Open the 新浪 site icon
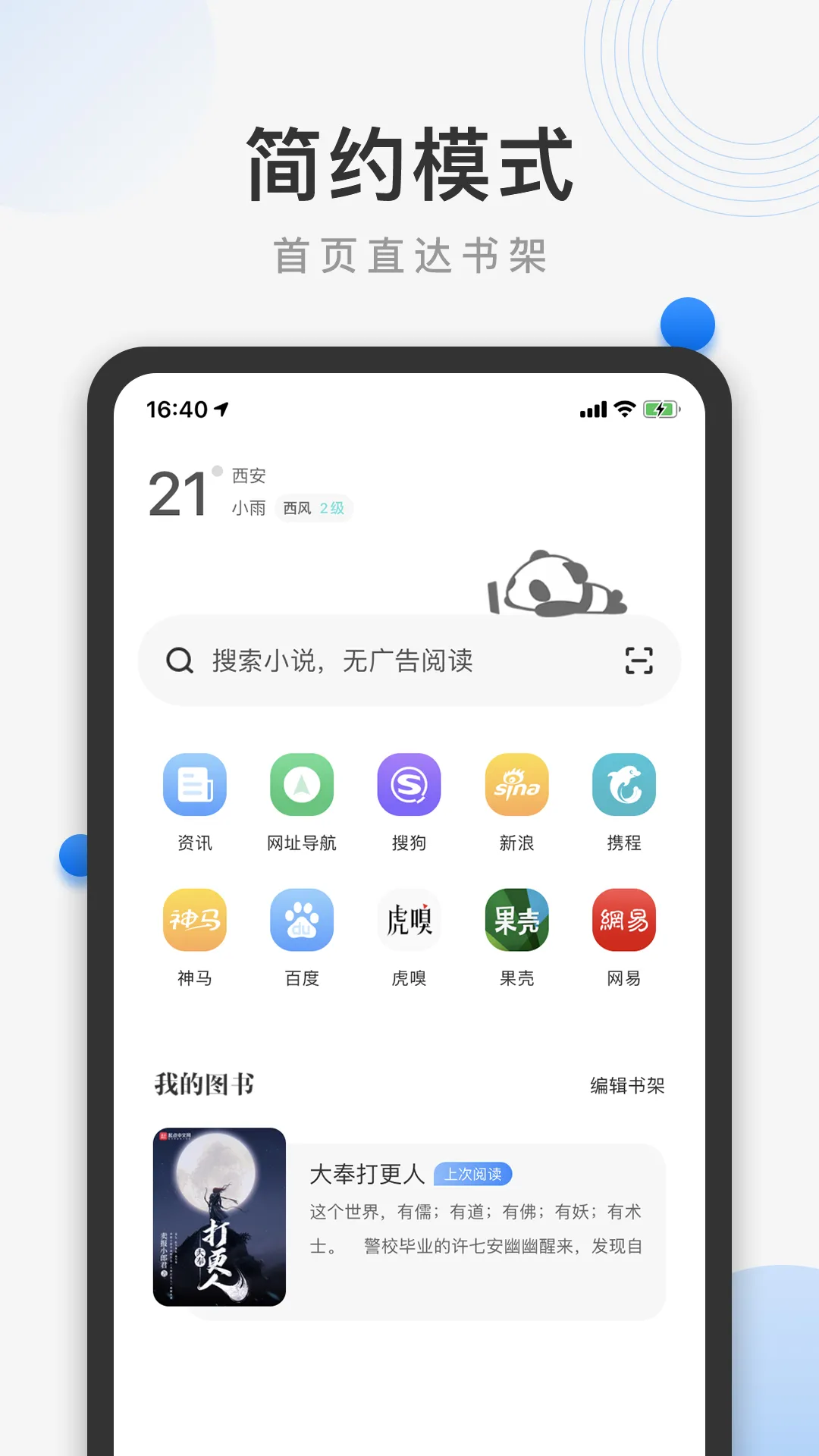Screen dimensions: 819x1456 click(x=516, y=786)
